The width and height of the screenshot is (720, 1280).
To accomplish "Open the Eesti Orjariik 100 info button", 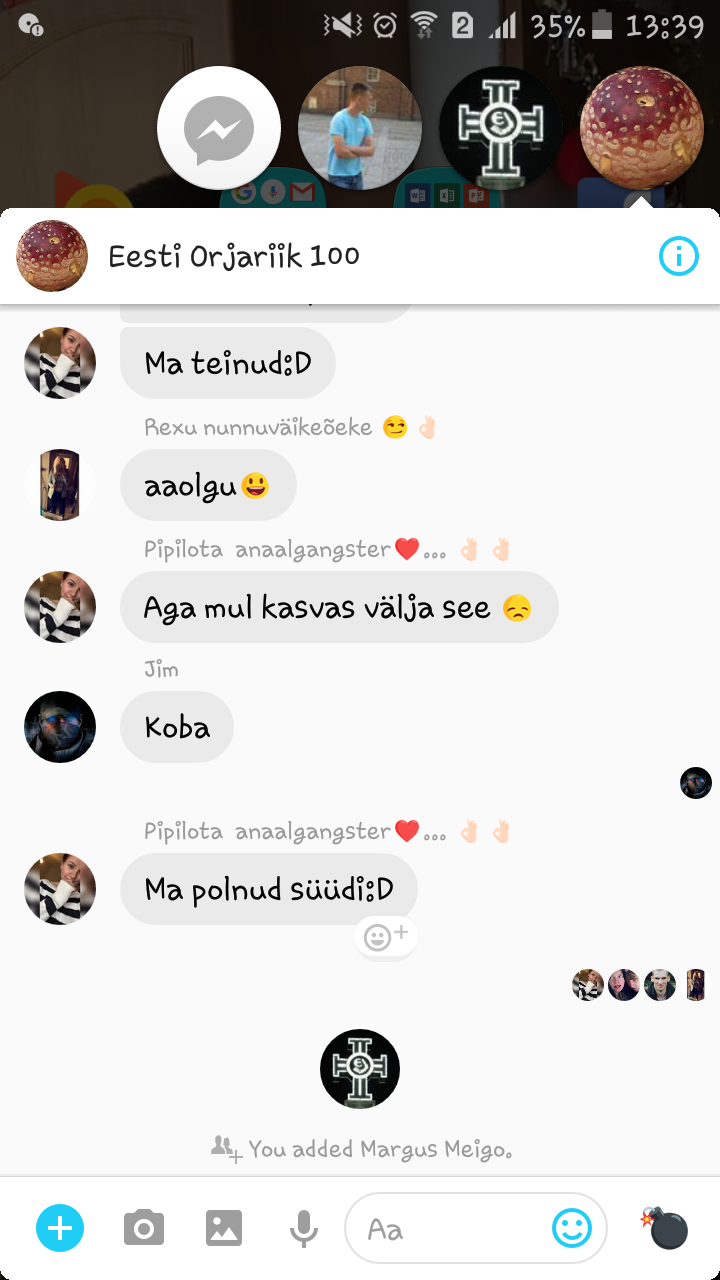I will coord(679,257).
